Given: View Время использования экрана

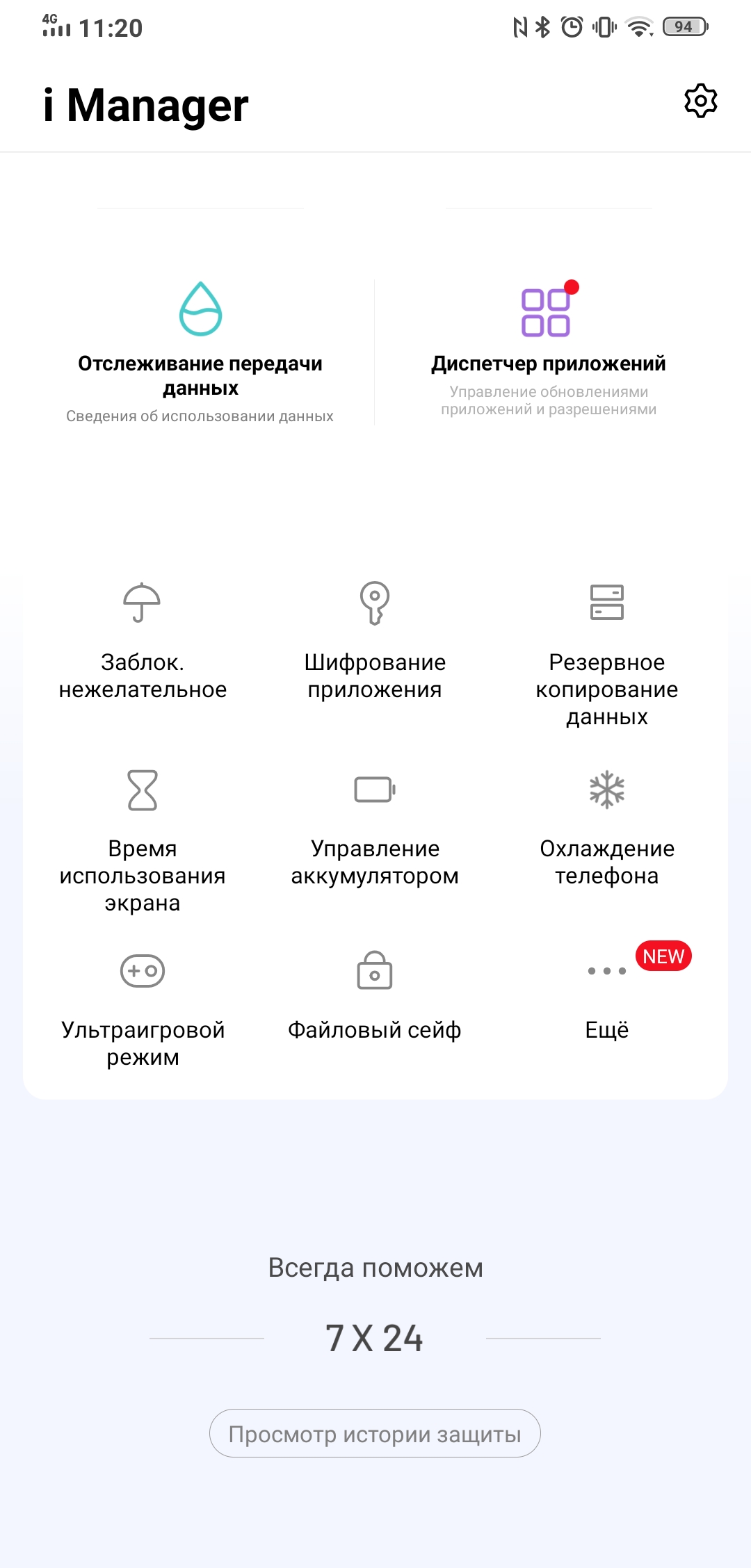Looking at the screenshot, I should (x=143, y=840).
